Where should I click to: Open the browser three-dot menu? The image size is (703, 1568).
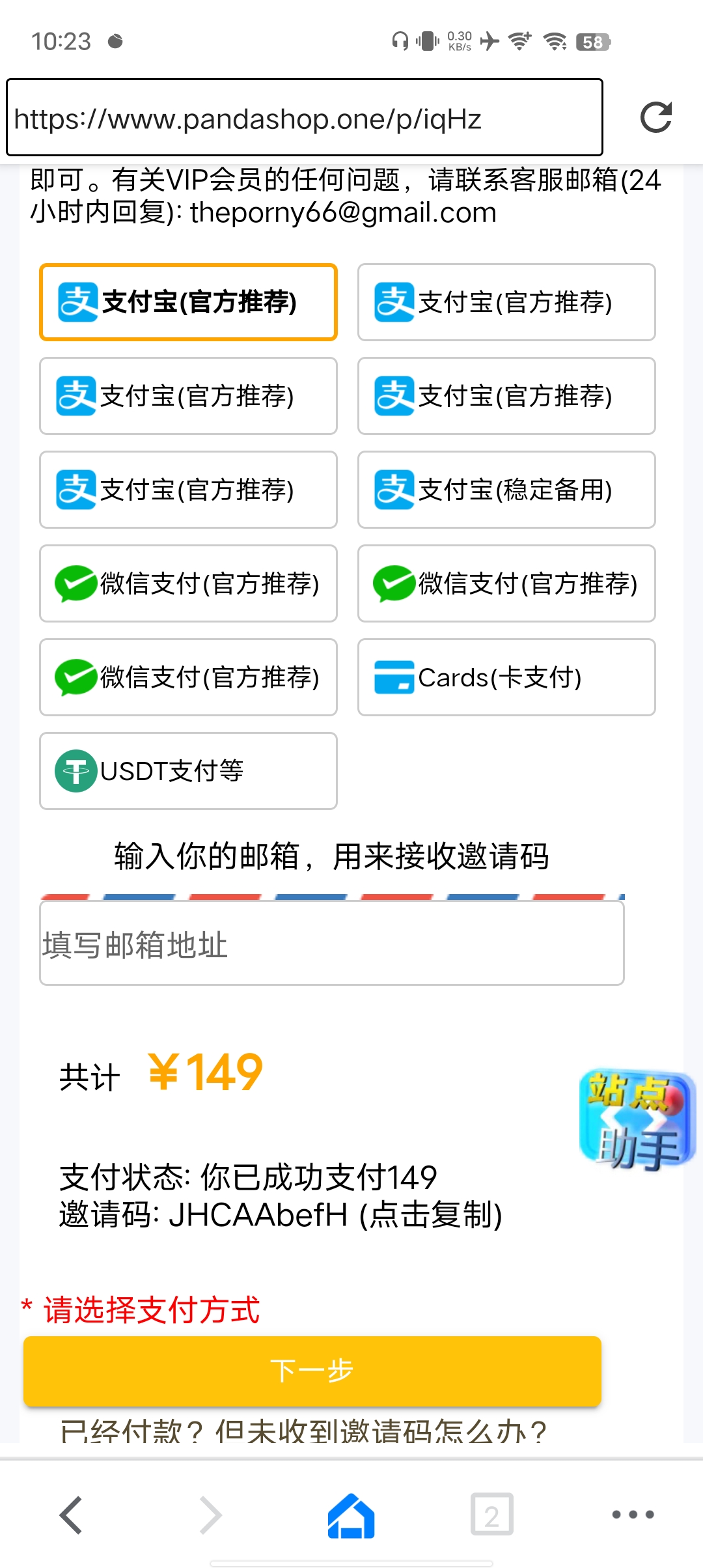(x=632, y=1515)
